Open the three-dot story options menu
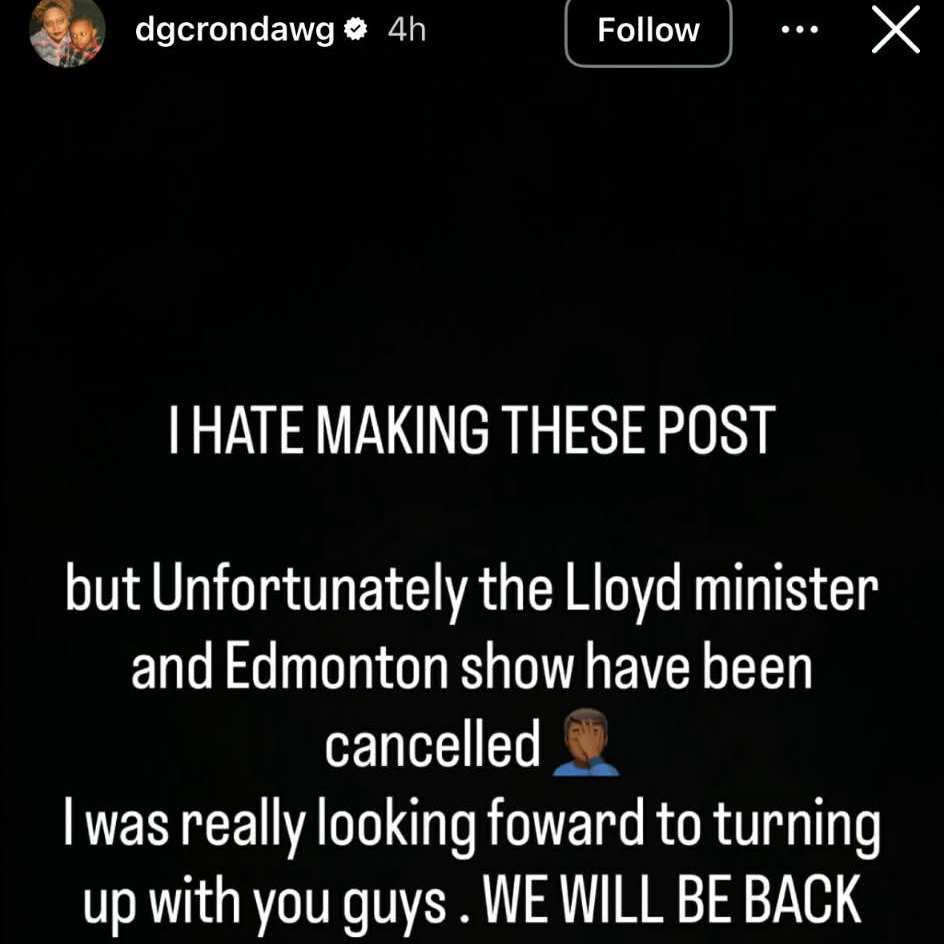944x944 pixels. (799, 31)
